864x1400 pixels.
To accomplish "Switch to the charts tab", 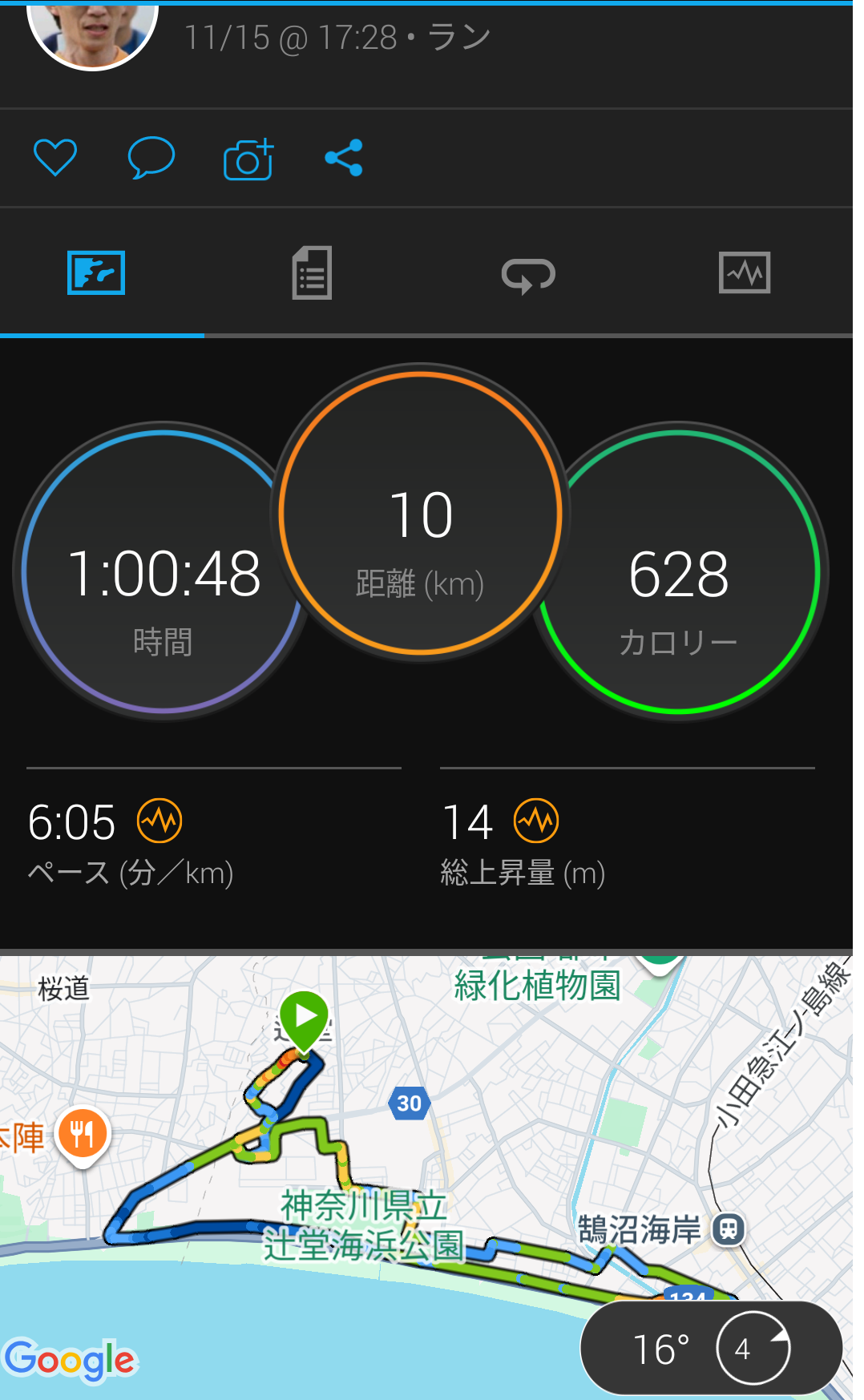I will tap(745, 273).
